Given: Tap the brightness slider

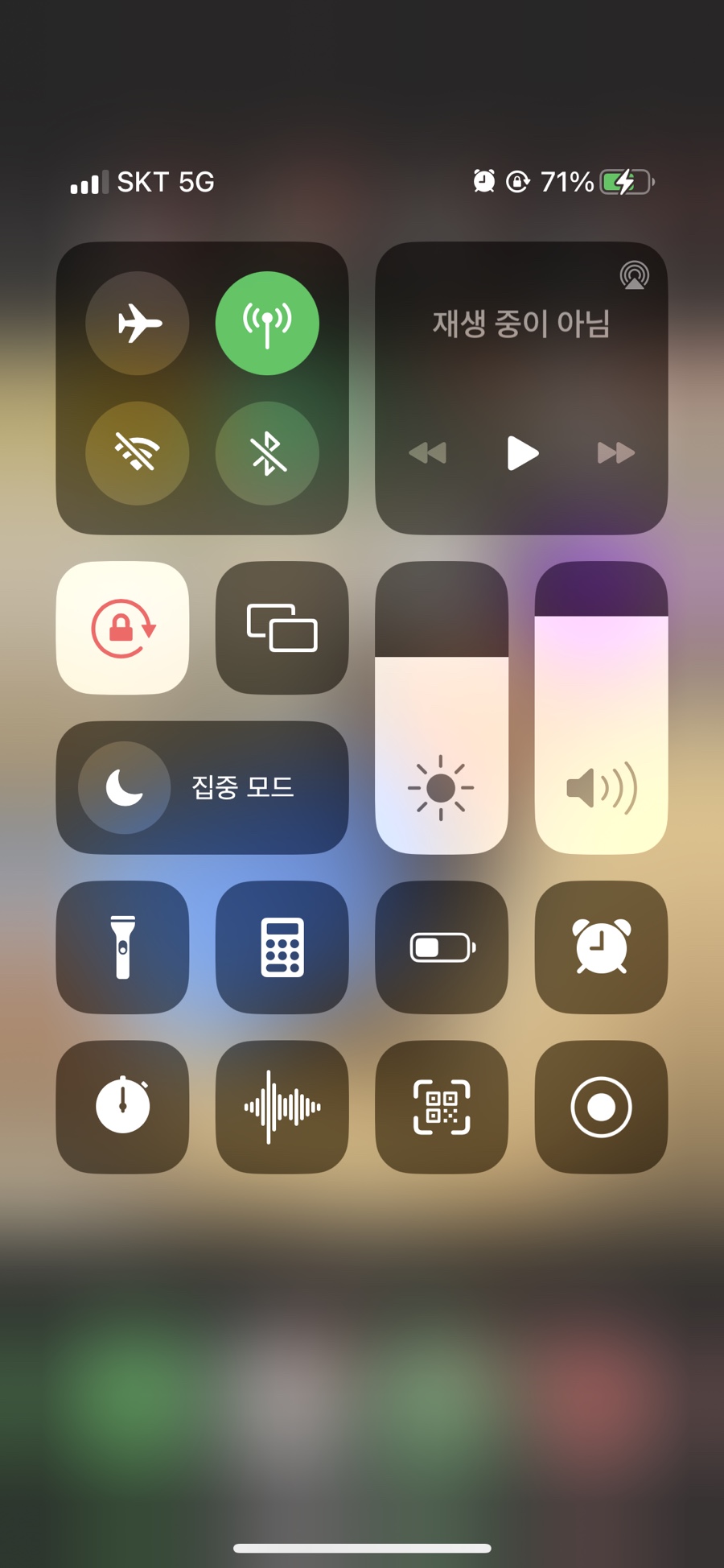Looking at the screenshot, I should tap(442, 708).
